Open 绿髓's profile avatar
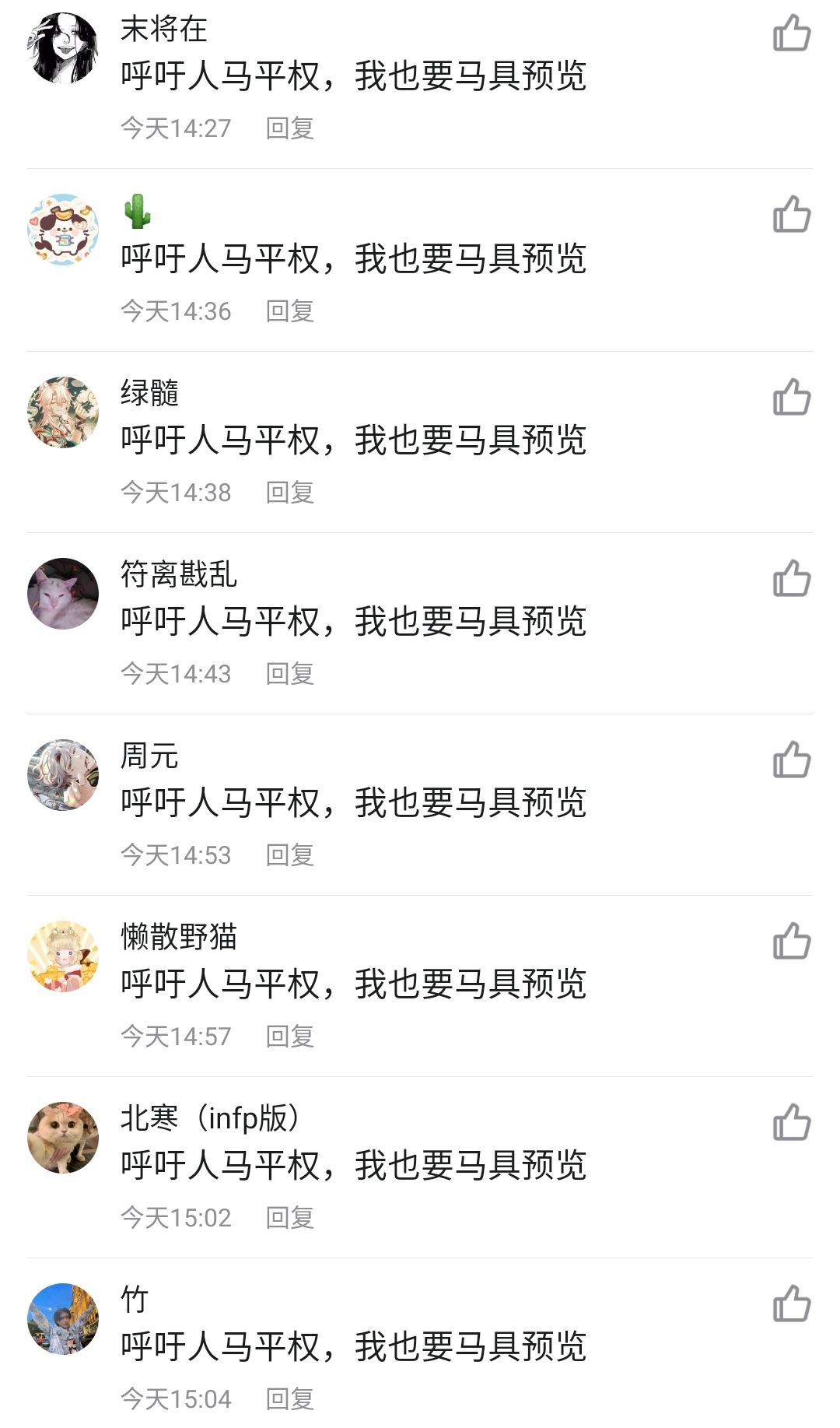This screenshot has width=840, height=1428. [63, 412]
